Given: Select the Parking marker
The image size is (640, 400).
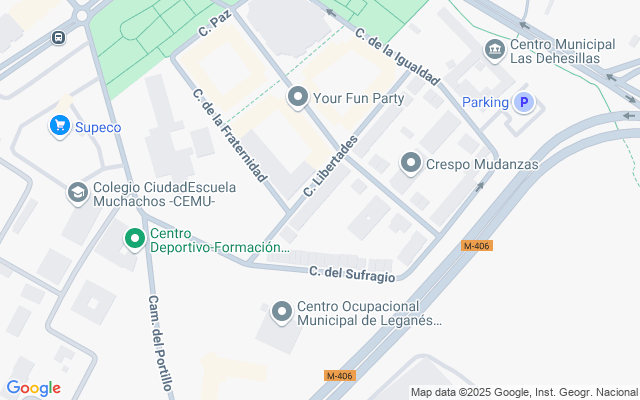Looking at the screenshot, I should tap(523, 102).
